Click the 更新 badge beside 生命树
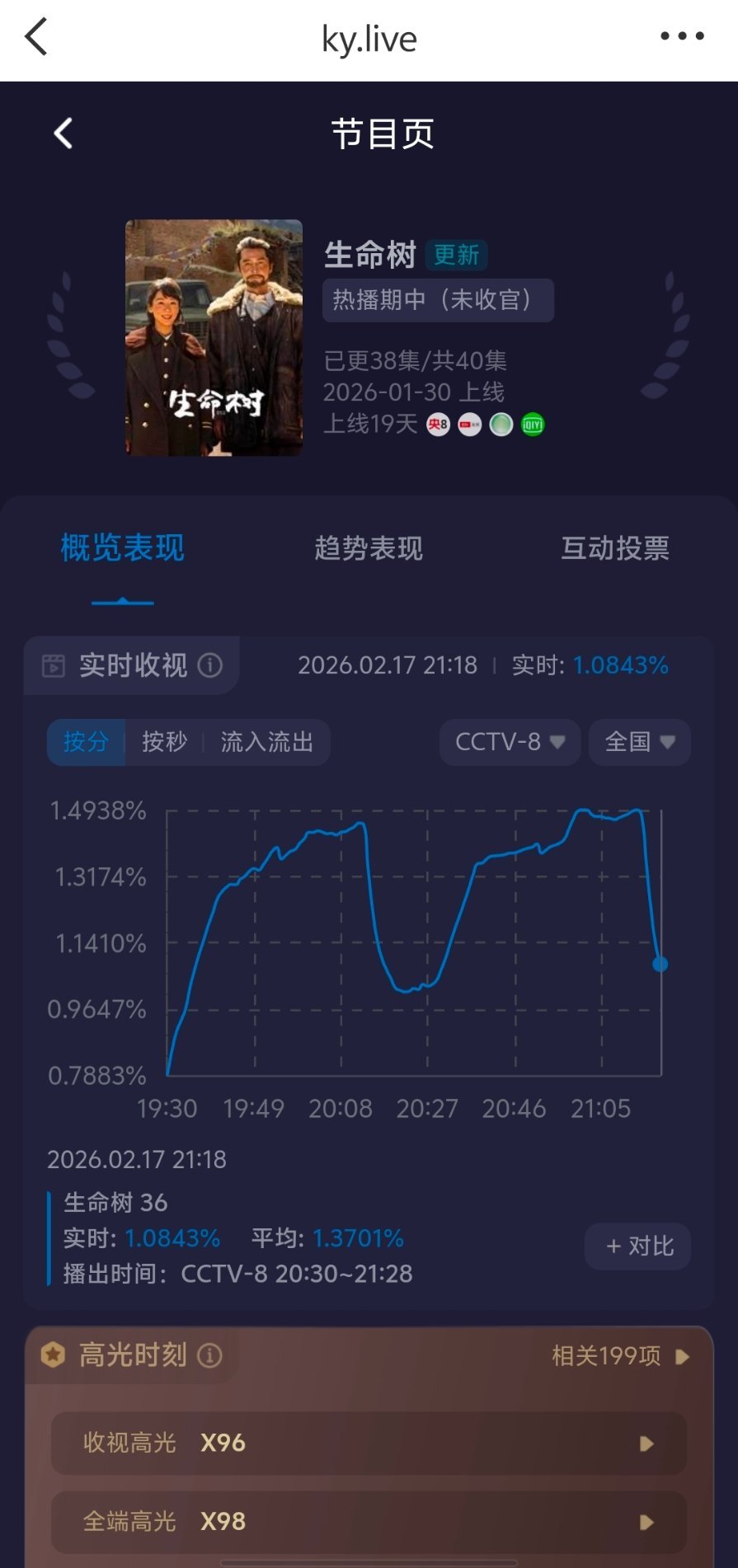 456,256
